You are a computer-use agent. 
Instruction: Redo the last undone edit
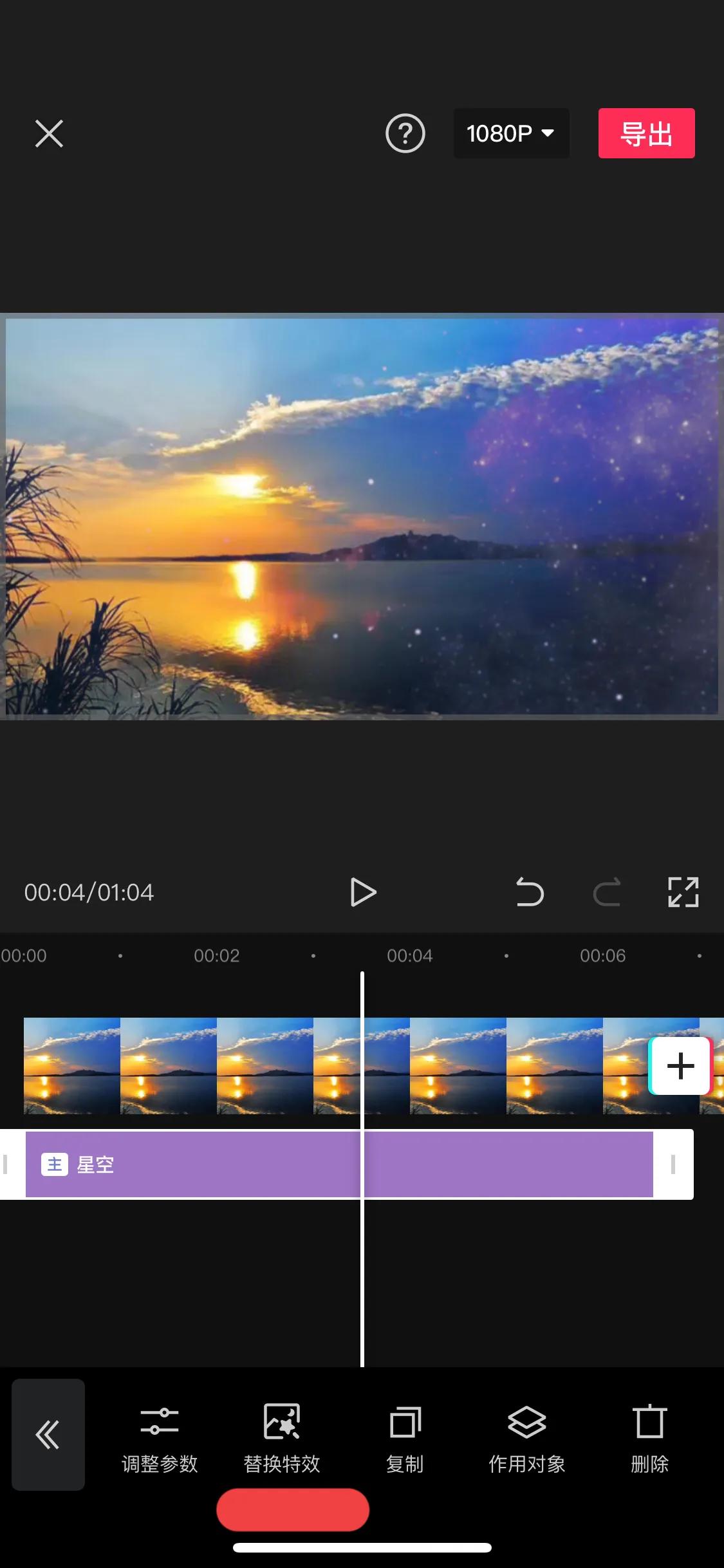606,892
